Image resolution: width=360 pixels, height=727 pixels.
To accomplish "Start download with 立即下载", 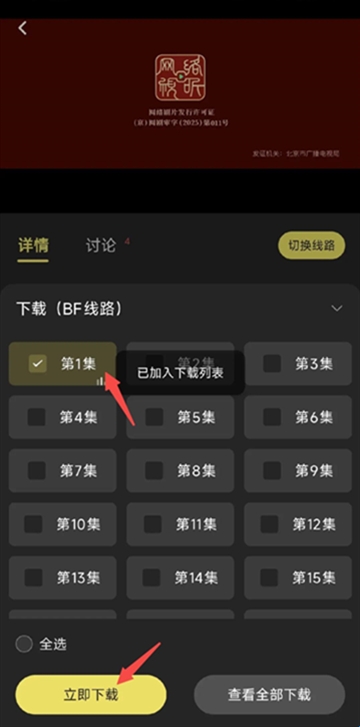I will [x=90, y=695].
